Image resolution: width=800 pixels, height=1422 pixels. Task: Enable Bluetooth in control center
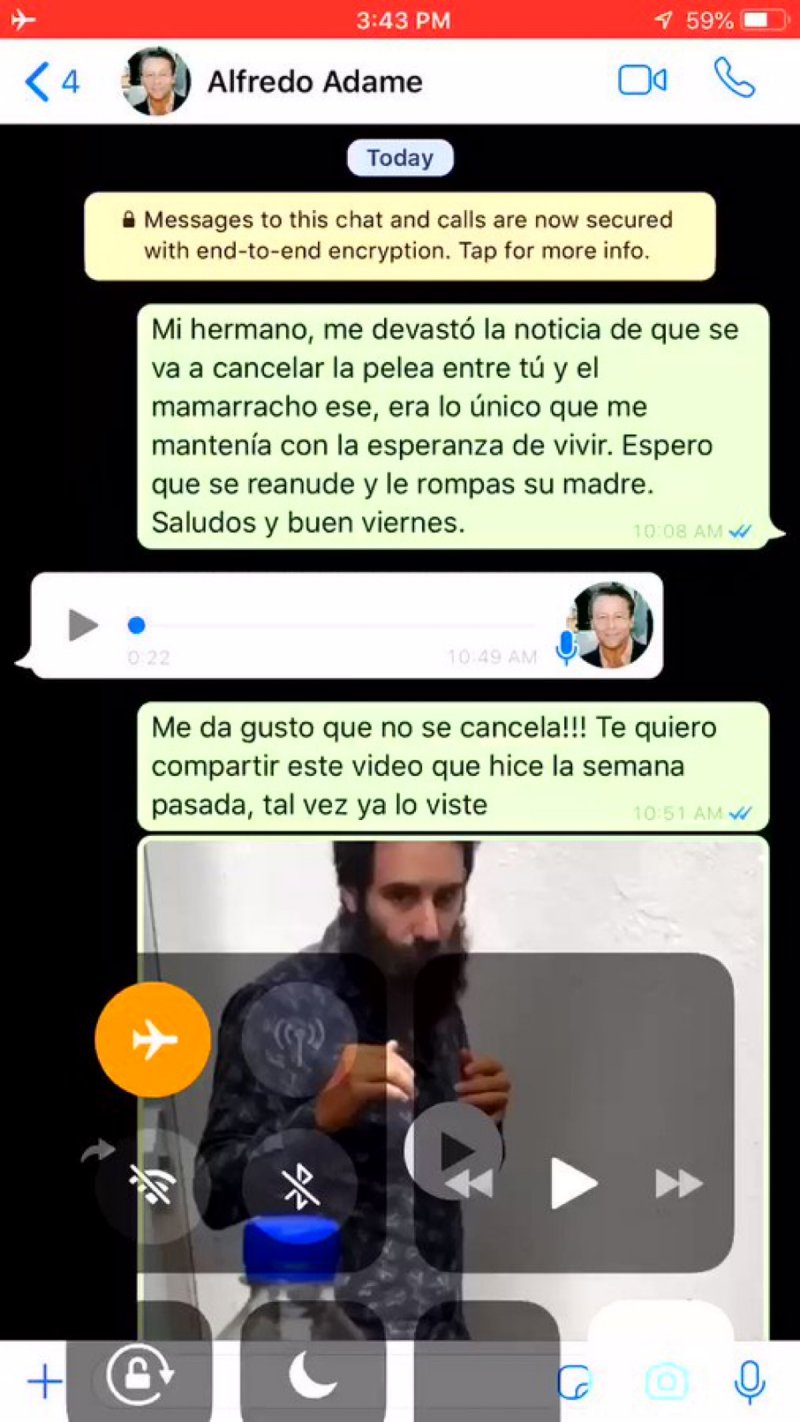(x=299, y=1187)
